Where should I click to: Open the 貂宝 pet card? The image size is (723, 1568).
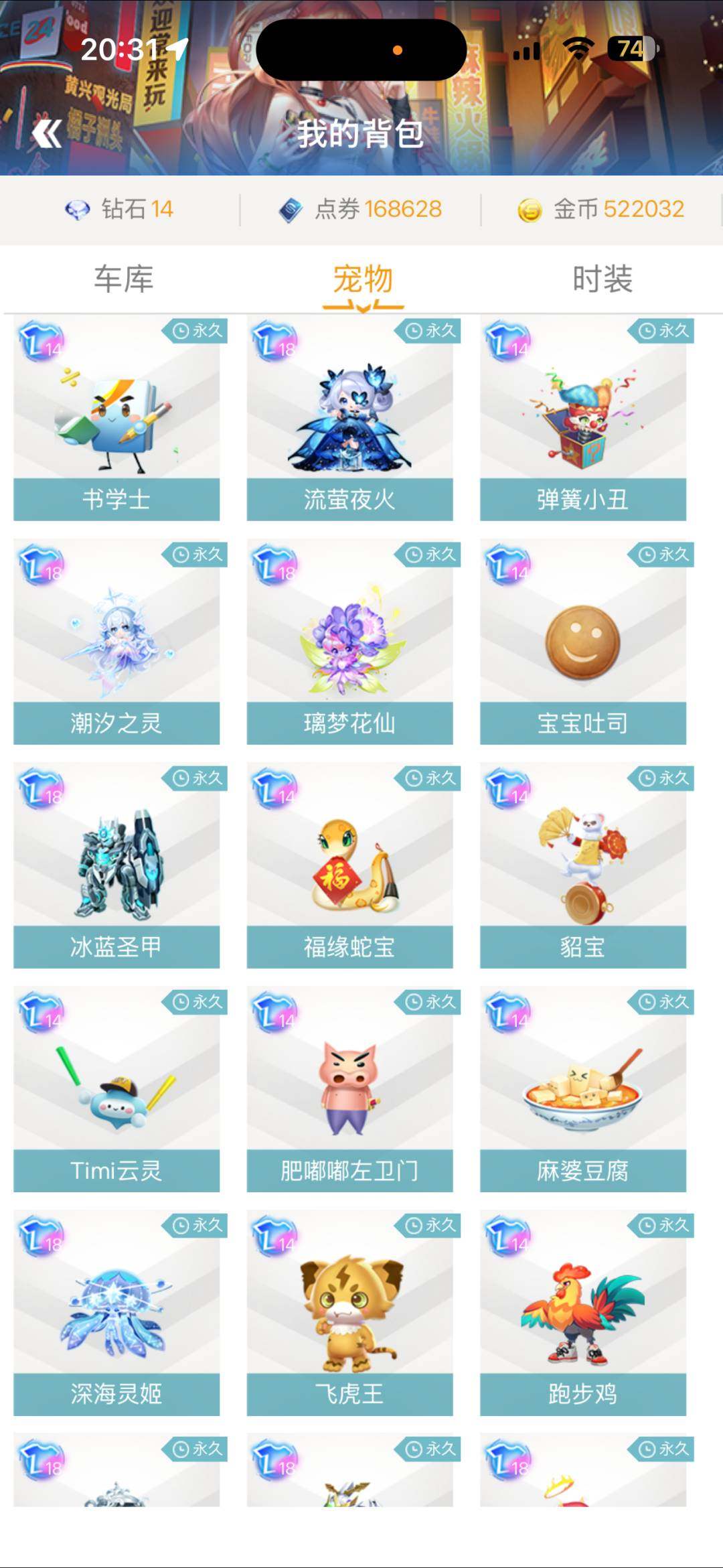pos(582,867)
